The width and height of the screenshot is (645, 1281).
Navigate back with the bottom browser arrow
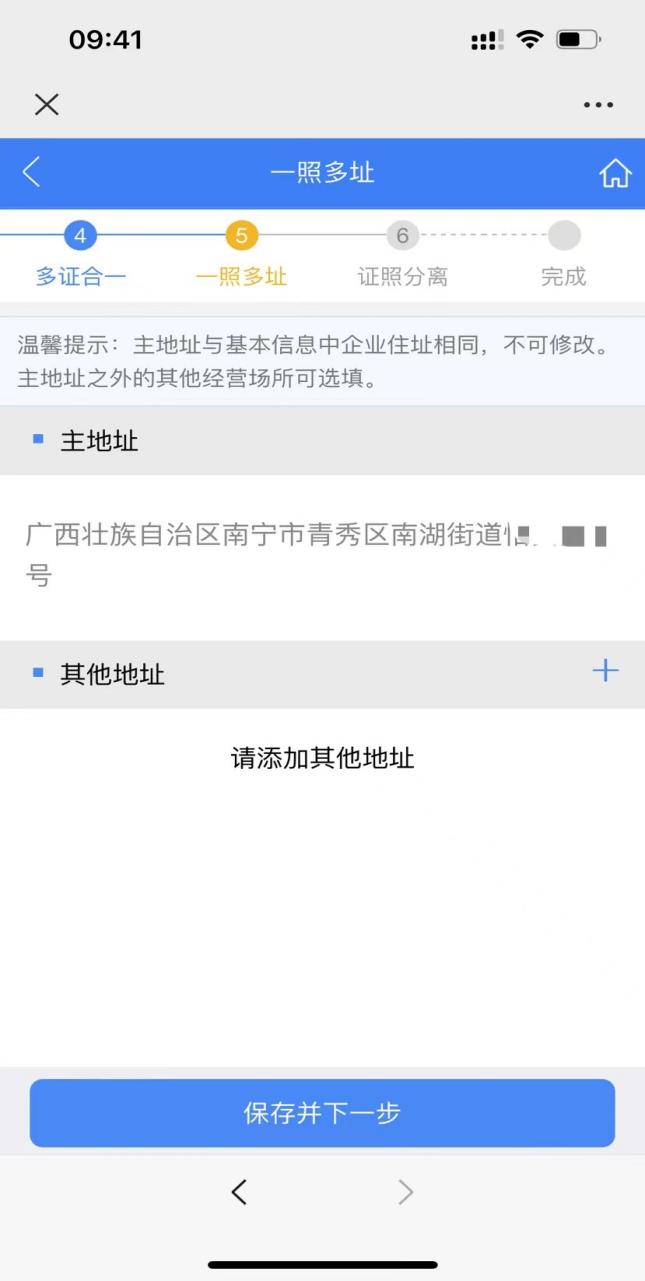238,1192
